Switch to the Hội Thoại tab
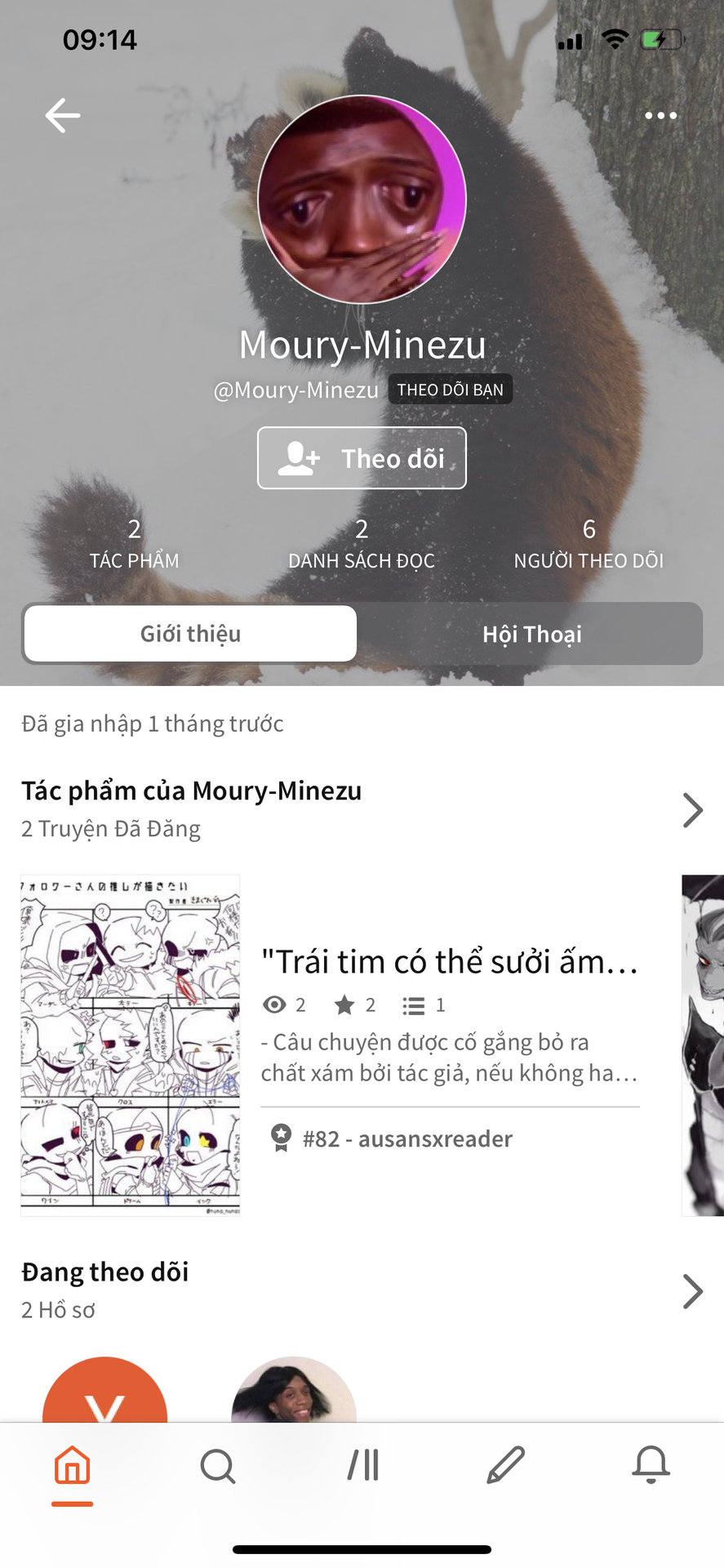The width and height of the screenshot is (724, 1568). [532, 634]
